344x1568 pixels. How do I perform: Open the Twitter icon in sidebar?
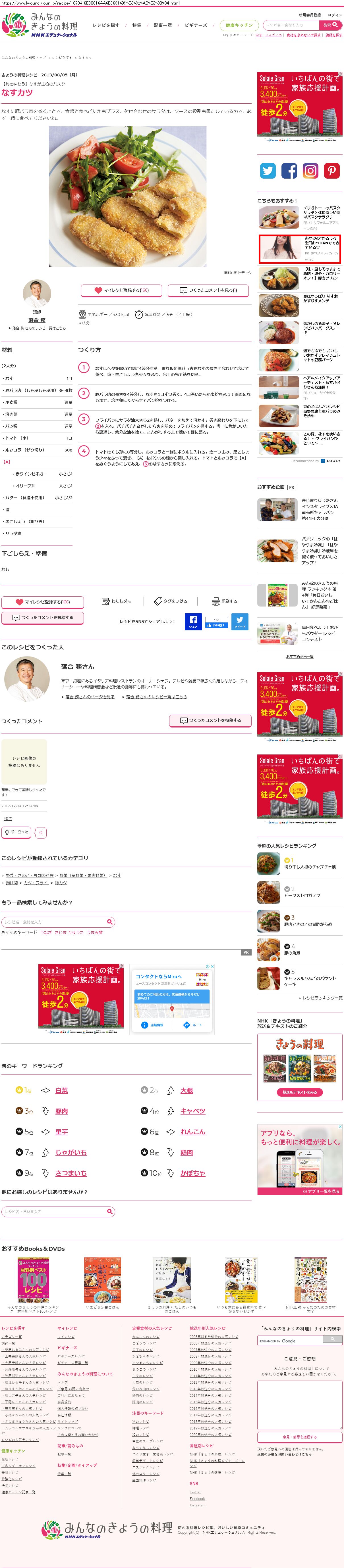(268, 170)
